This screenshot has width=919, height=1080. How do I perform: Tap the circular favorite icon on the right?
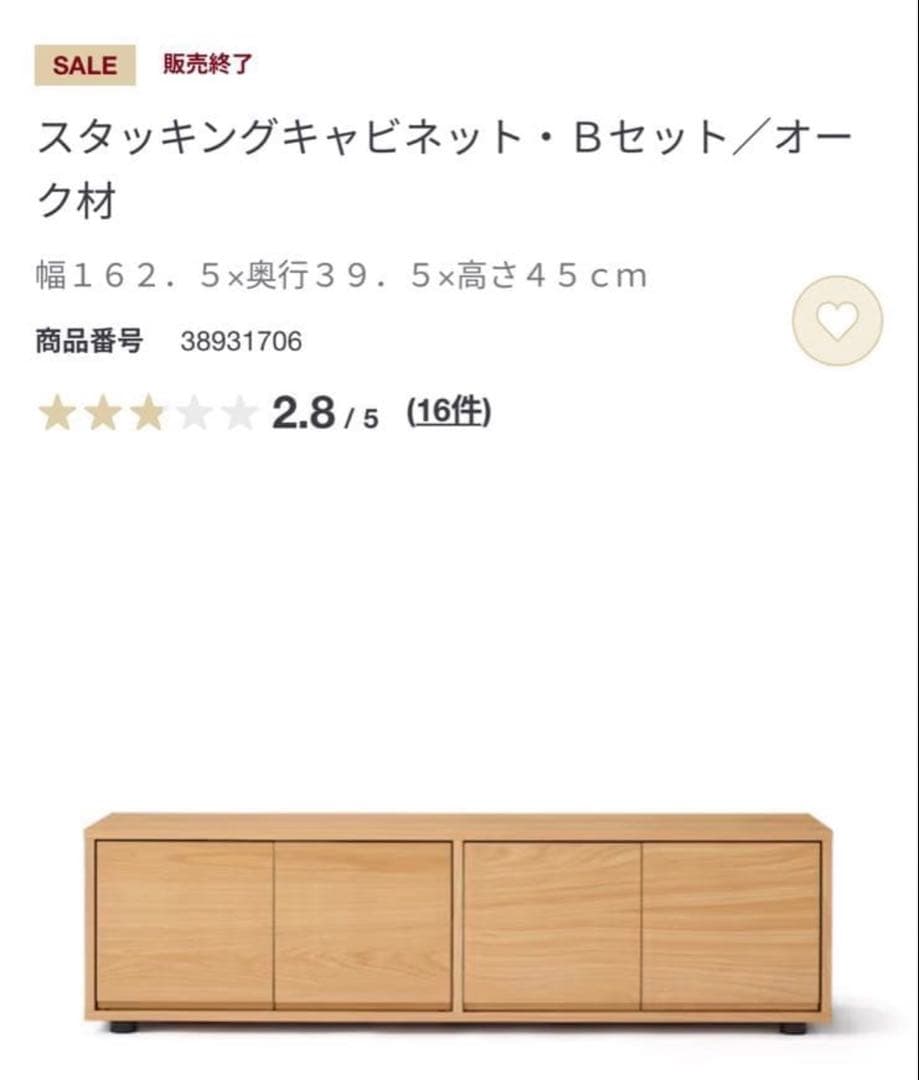(837, 319)
